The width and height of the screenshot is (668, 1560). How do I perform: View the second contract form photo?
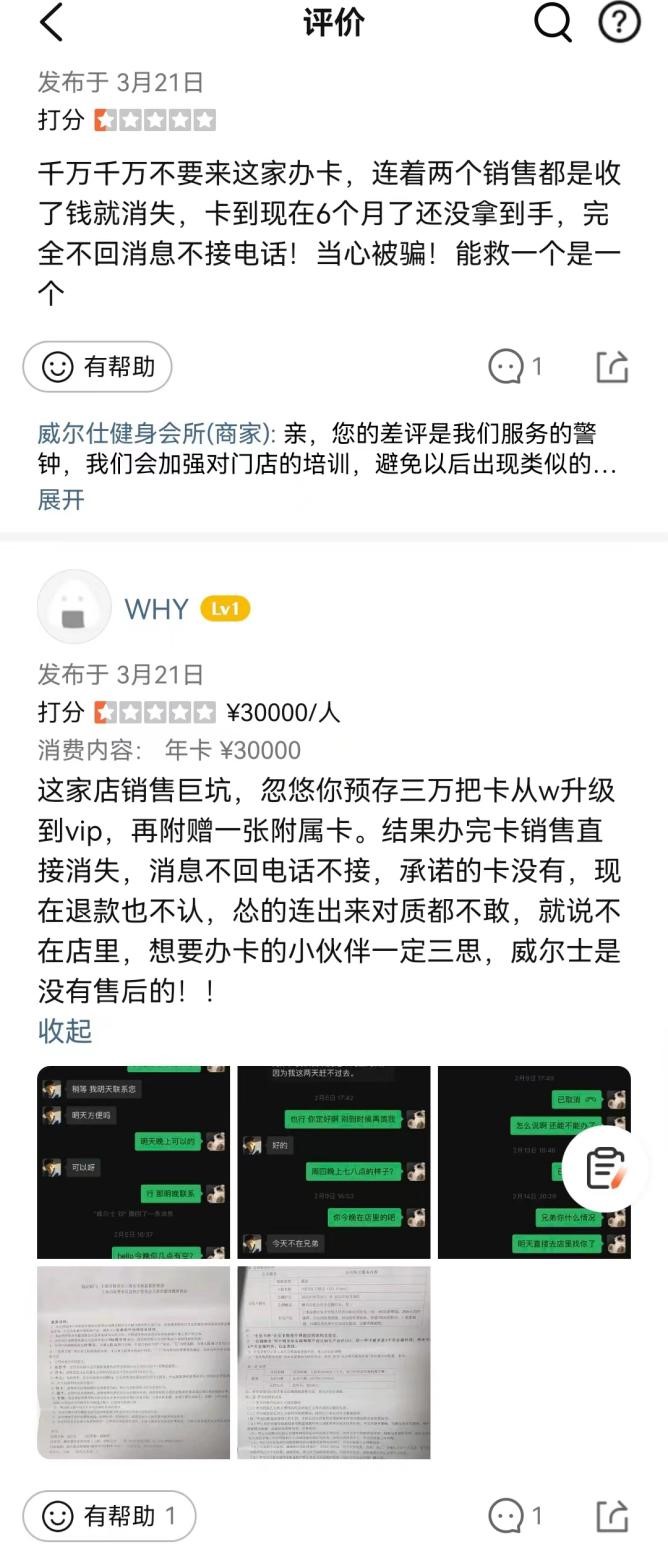[x=334, y=1362]
